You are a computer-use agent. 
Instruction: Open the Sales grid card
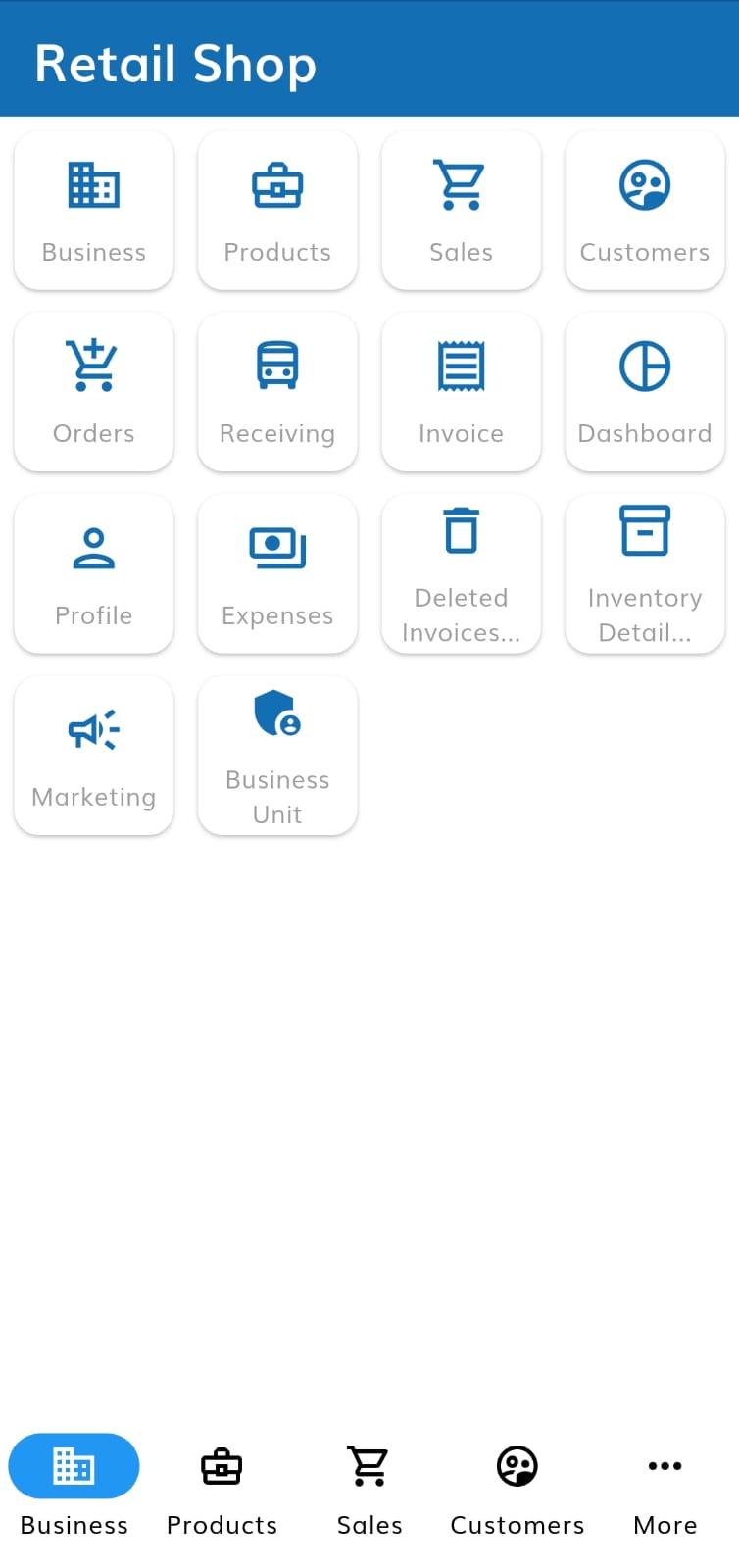pyautogui.click(x=461, y=211)
